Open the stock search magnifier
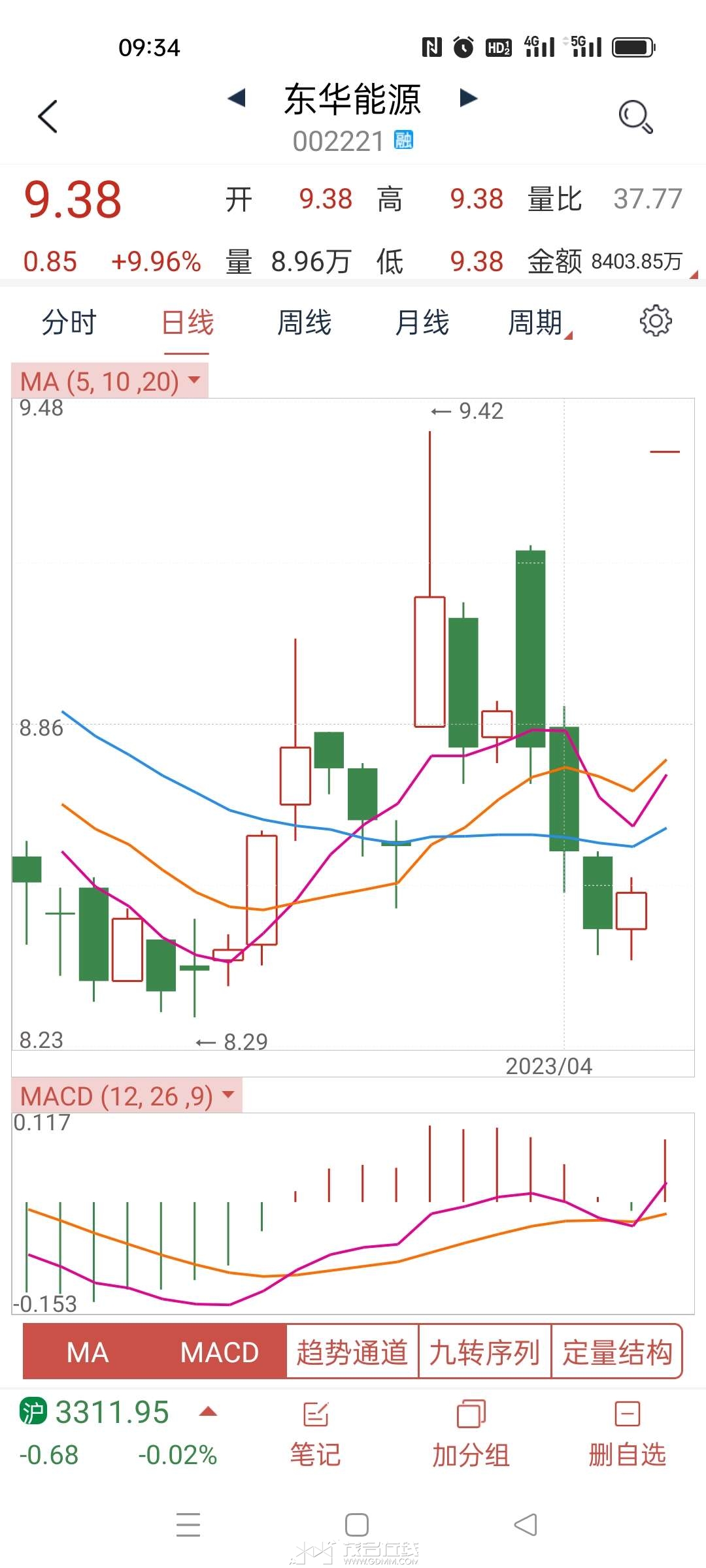Viewport: 706px width, 1568px height. (635, 117)
